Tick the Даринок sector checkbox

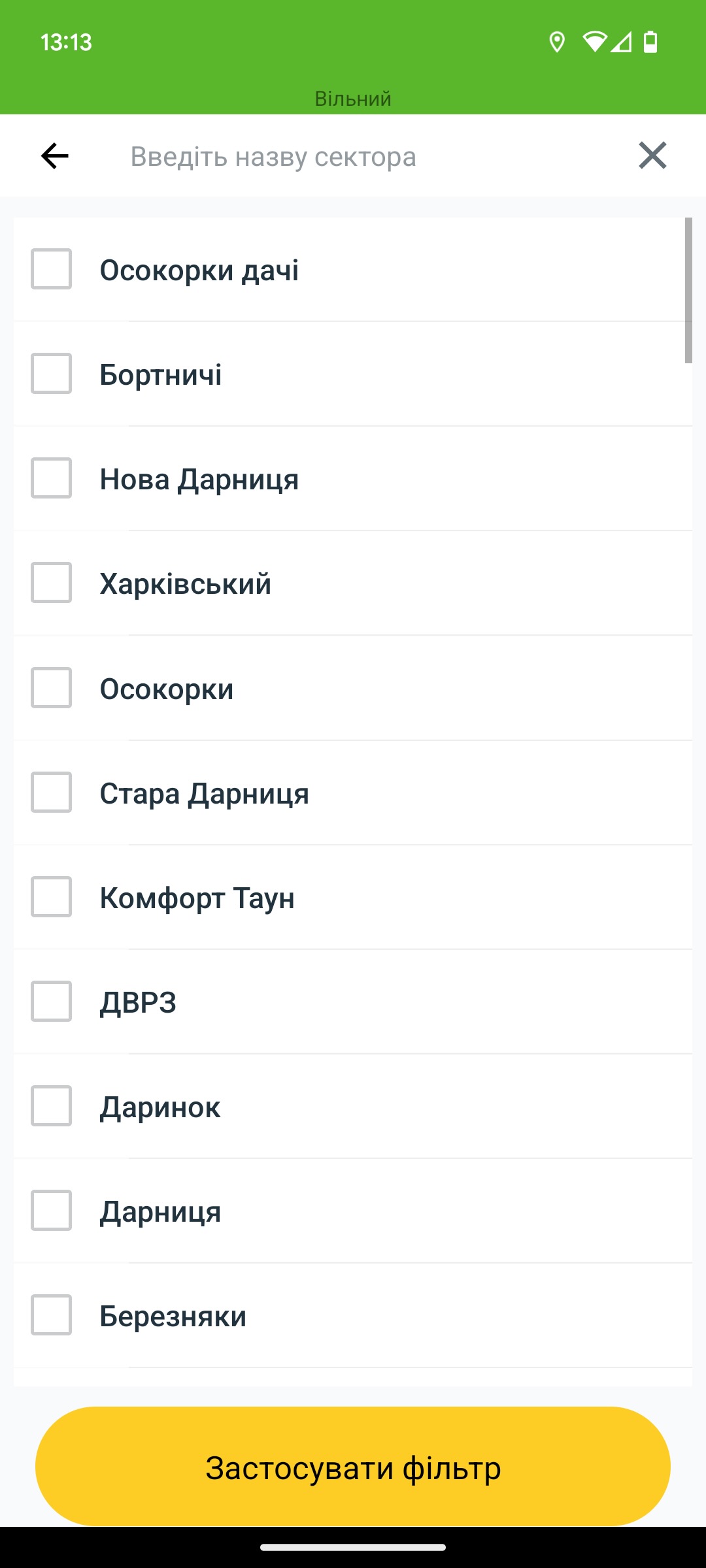[x=51, y=1105]
